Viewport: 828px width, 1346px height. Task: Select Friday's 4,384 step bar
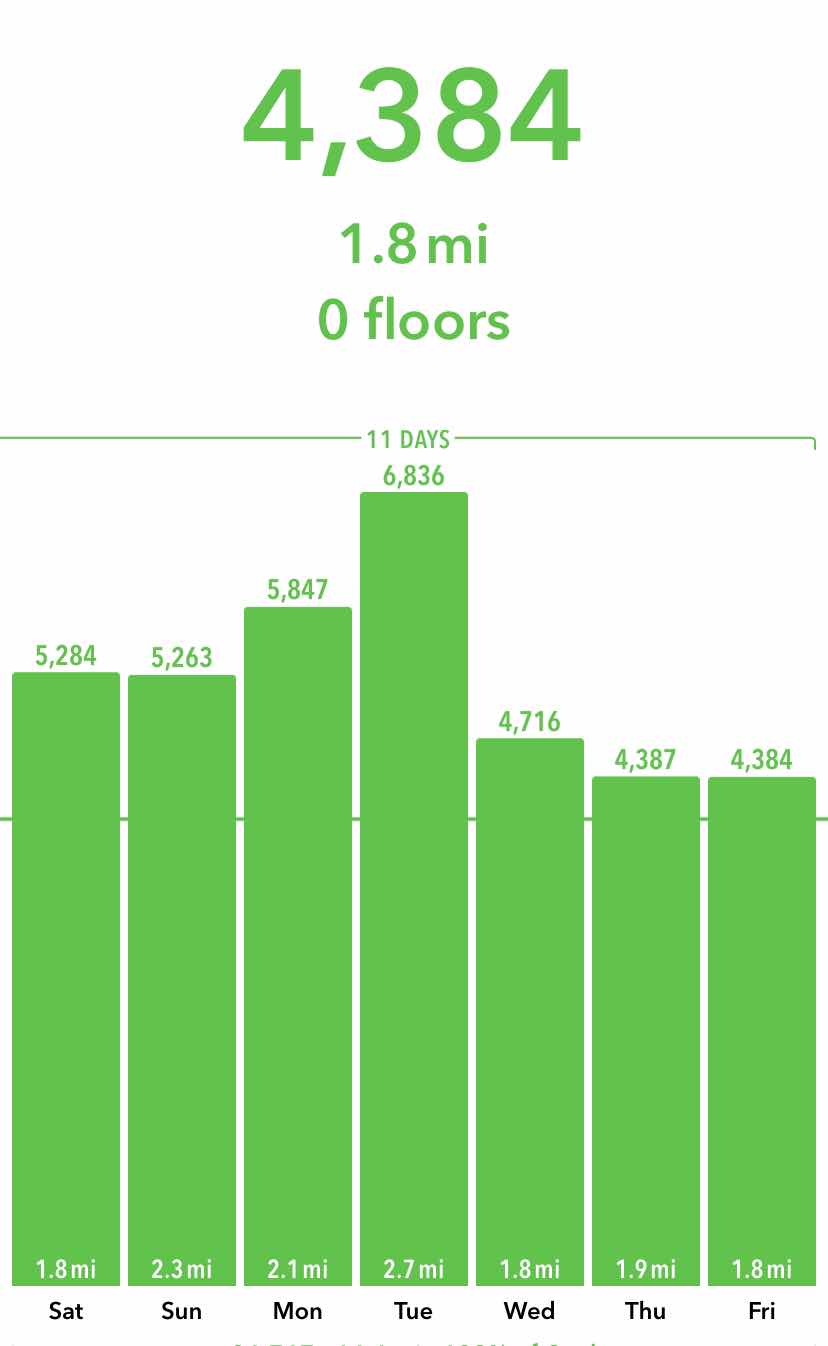(x=762, y=1031)
